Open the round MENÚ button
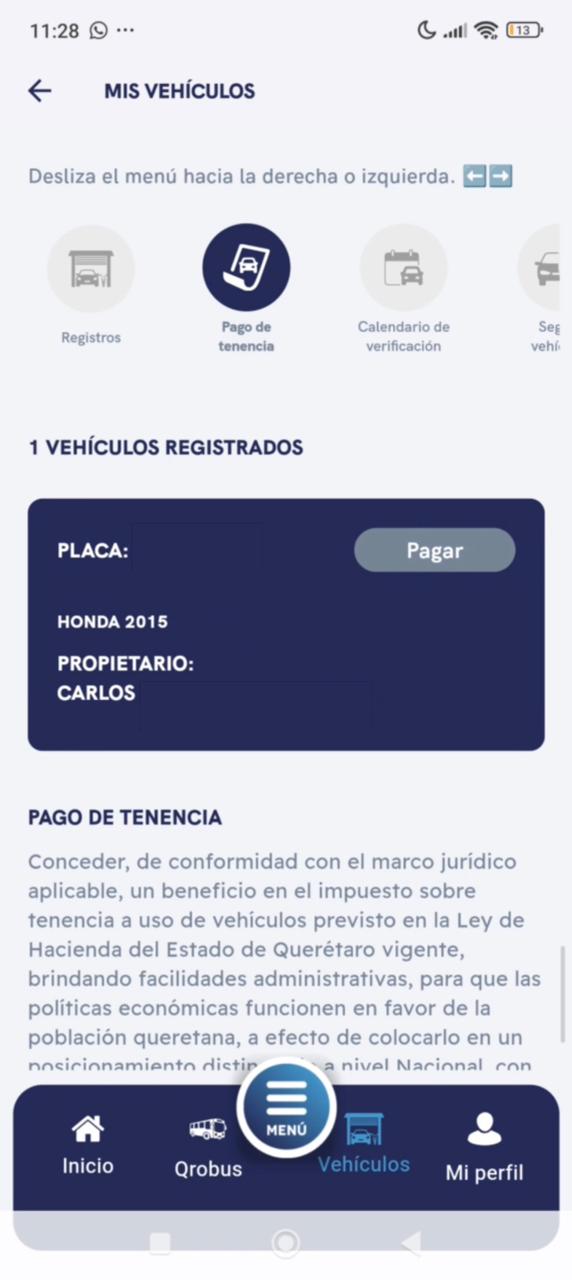The width and height of the screenshot is (572, 1280). [287, 1107]
